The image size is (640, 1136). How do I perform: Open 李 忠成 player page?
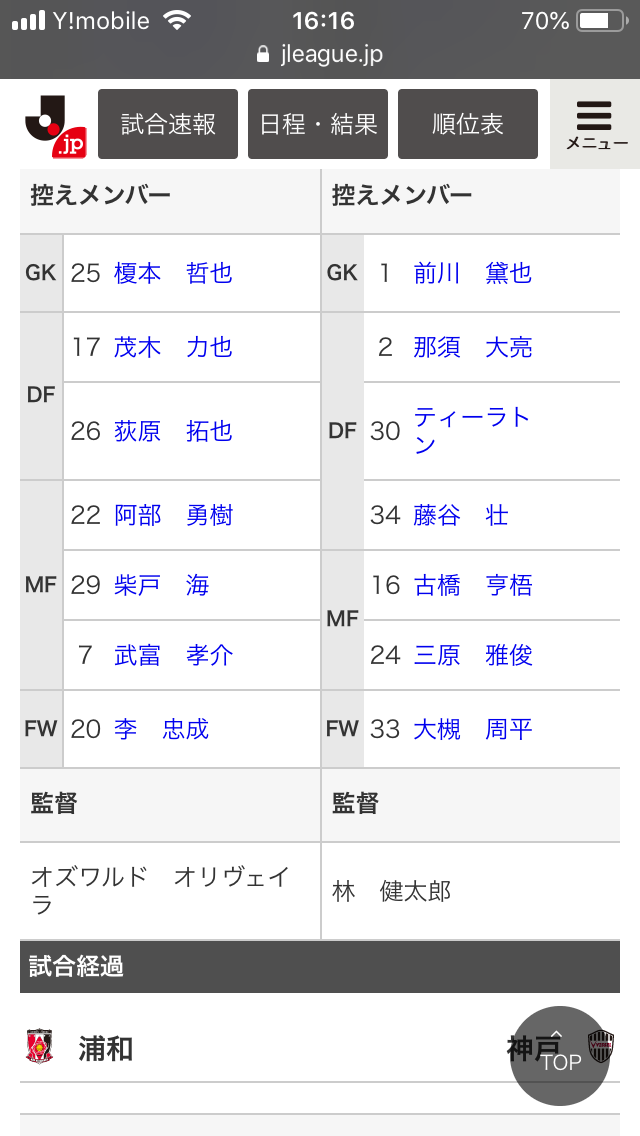pyautogui.click(x=161, y=729)
